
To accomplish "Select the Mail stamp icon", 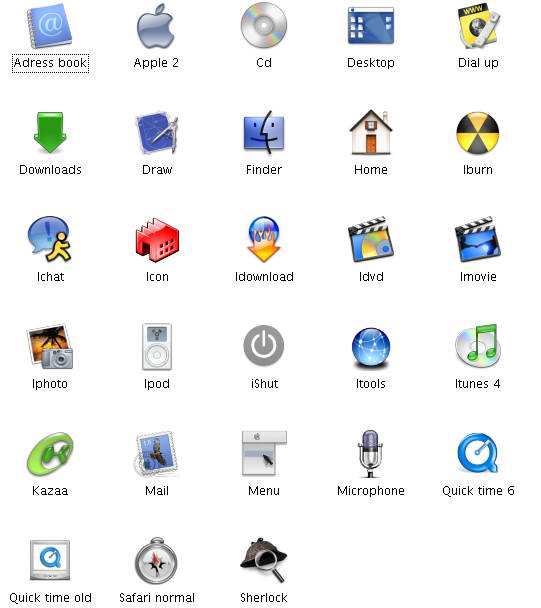I will (x=157, y=454).
